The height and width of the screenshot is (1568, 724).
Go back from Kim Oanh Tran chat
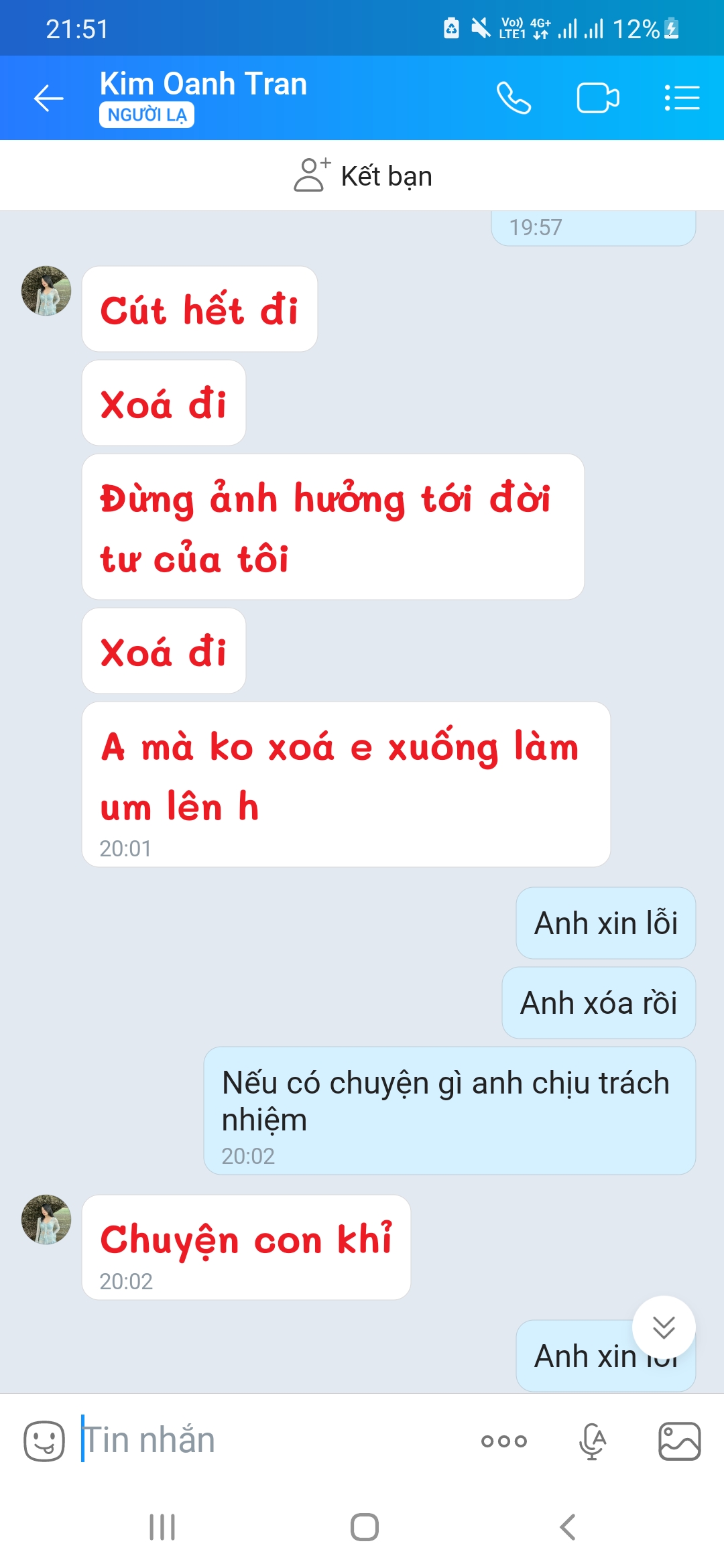point(48,99)
